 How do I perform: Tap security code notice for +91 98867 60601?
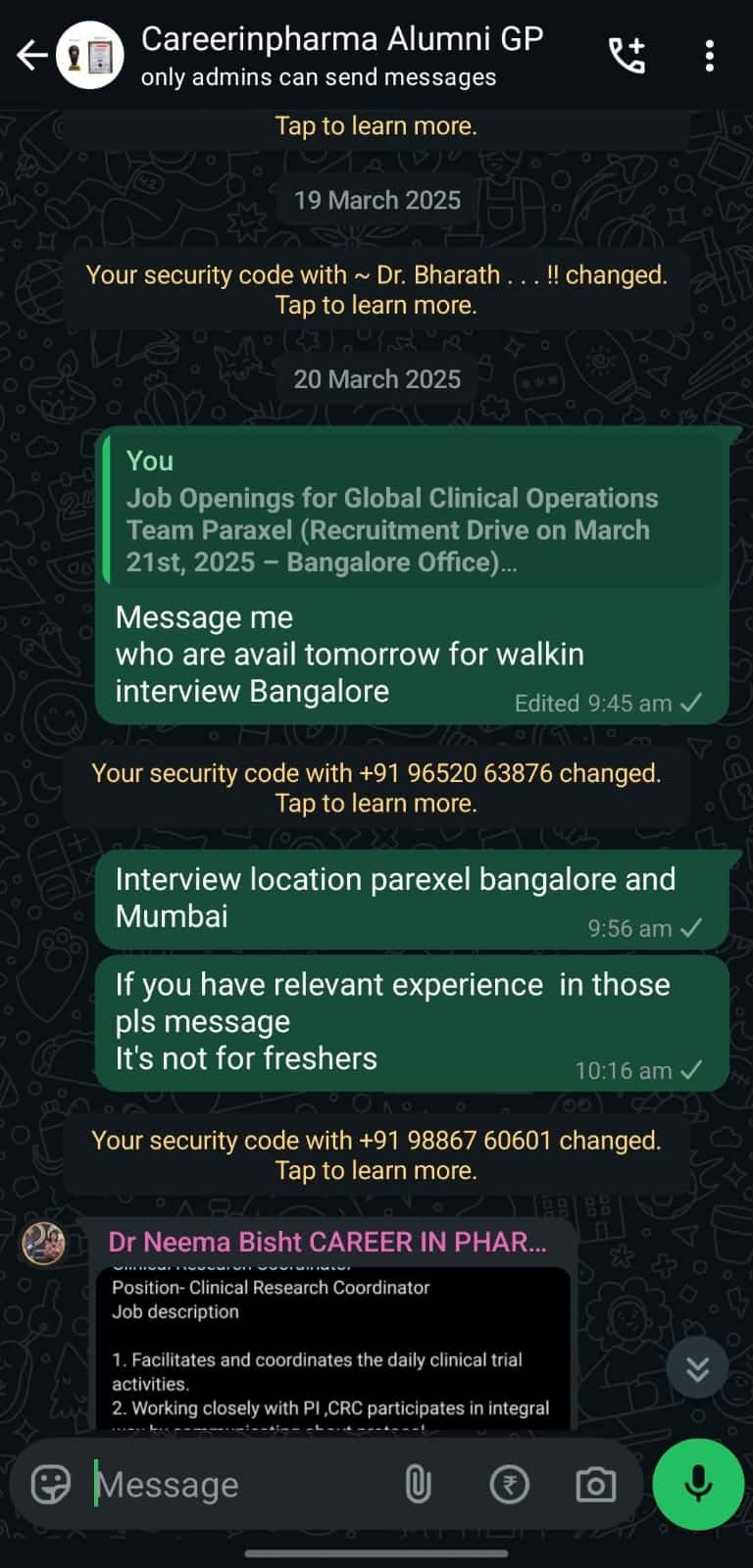click(376, 1155)
